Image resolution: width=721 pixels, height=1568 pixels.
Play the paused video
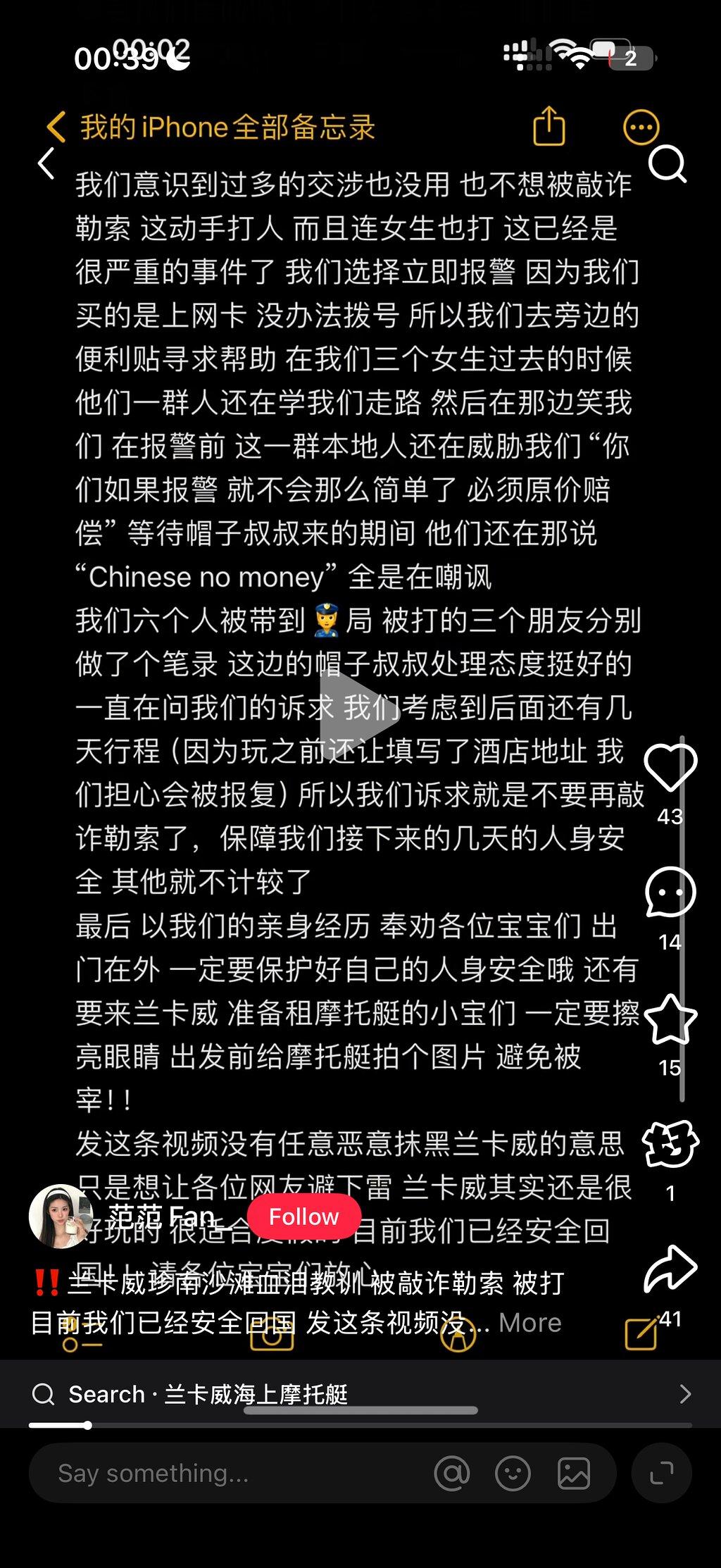click(359, 716)
